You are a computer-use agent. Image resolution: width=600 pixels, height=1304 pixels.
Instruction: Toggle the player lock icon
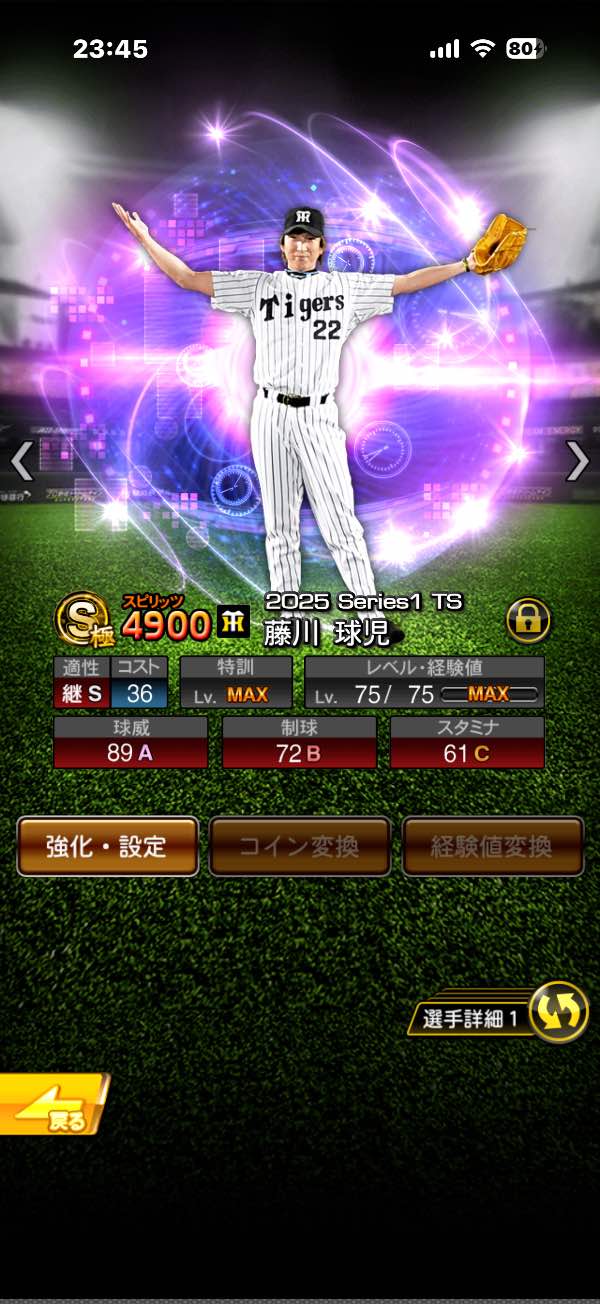[x=527, y=621]
